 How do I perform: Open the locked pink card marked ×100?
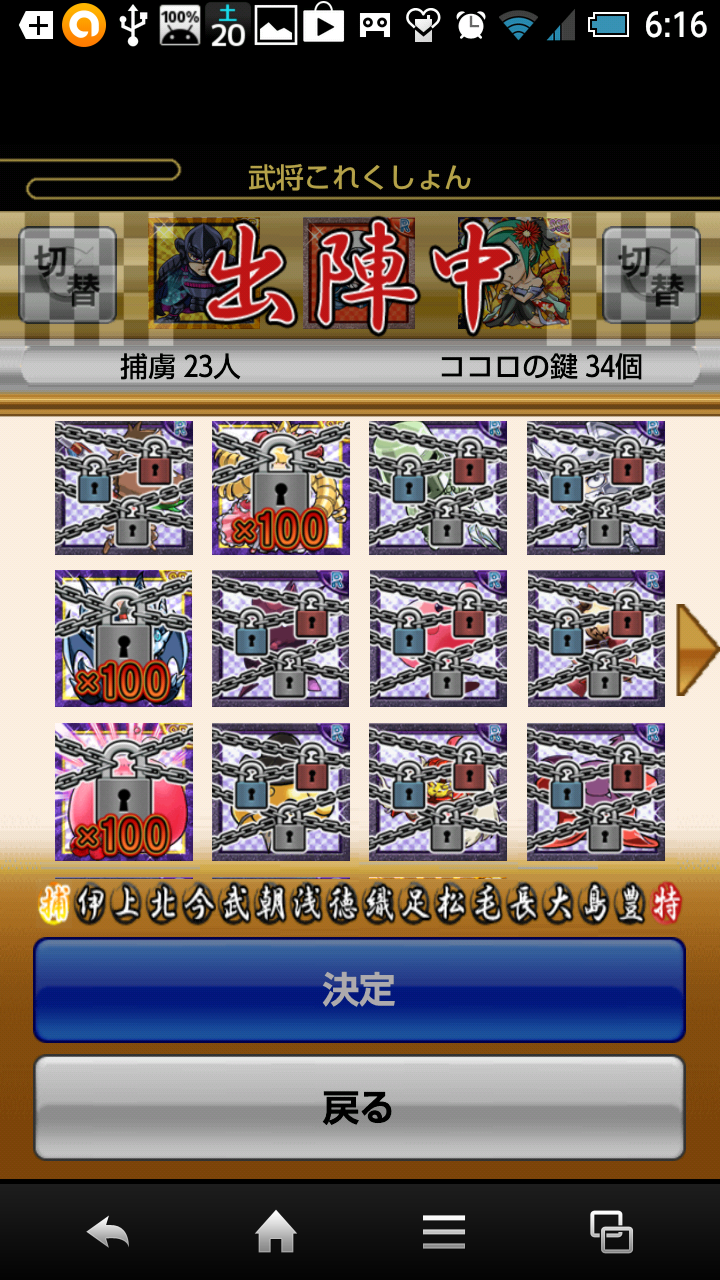(x=123, y=791)
